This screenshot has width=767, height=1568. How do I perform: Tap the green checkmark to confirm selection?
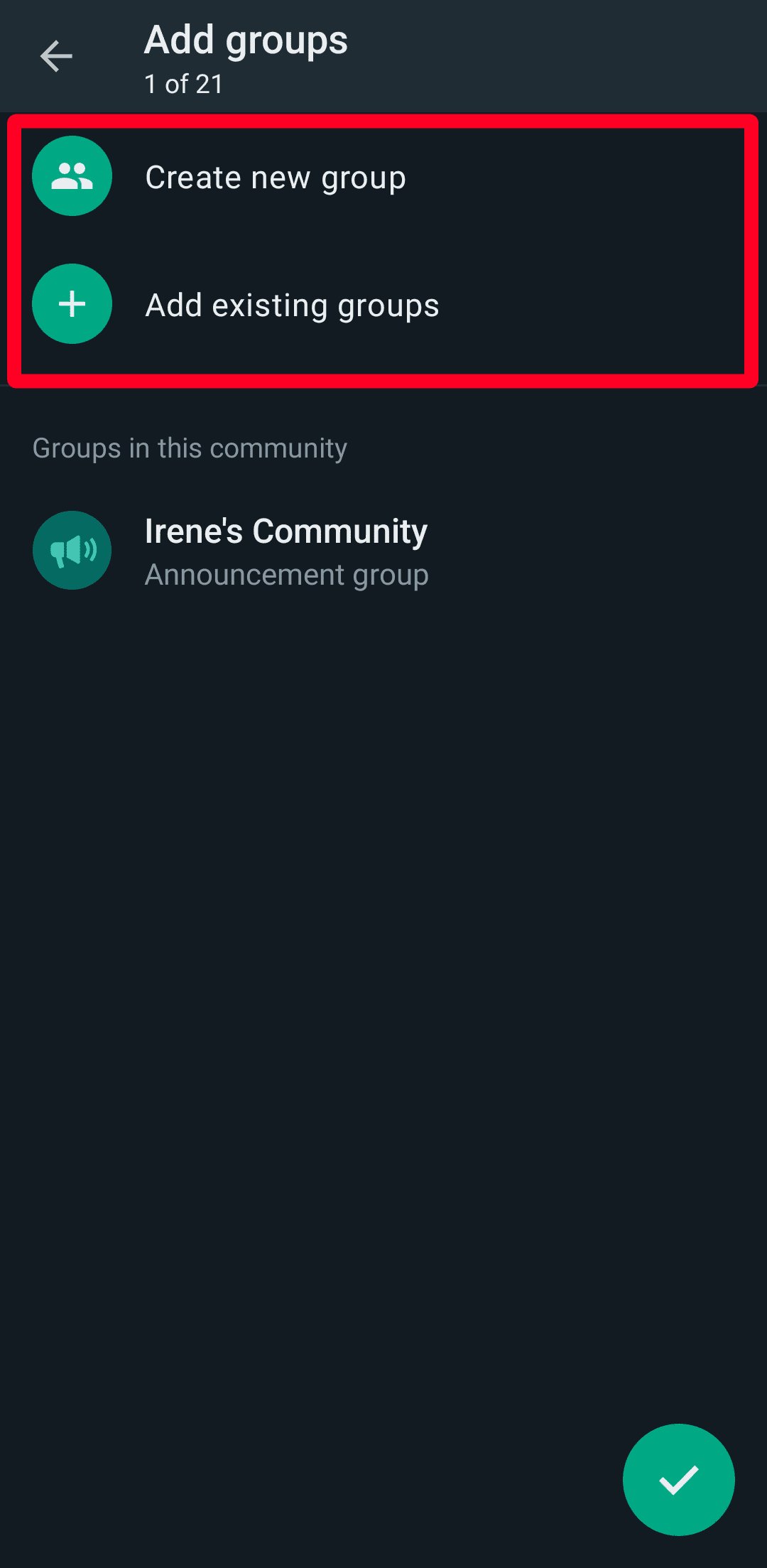(678, 1480)
